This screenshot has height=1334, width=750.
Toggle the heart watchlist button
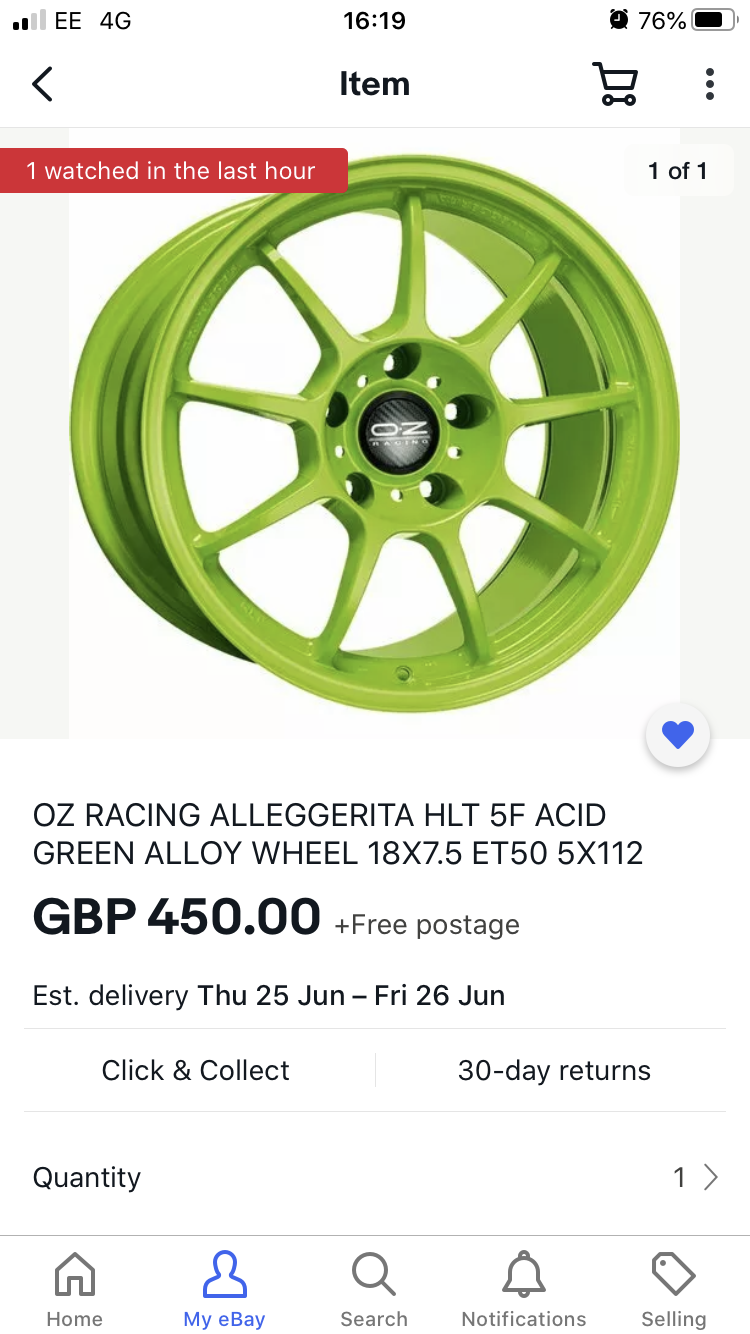678,736
